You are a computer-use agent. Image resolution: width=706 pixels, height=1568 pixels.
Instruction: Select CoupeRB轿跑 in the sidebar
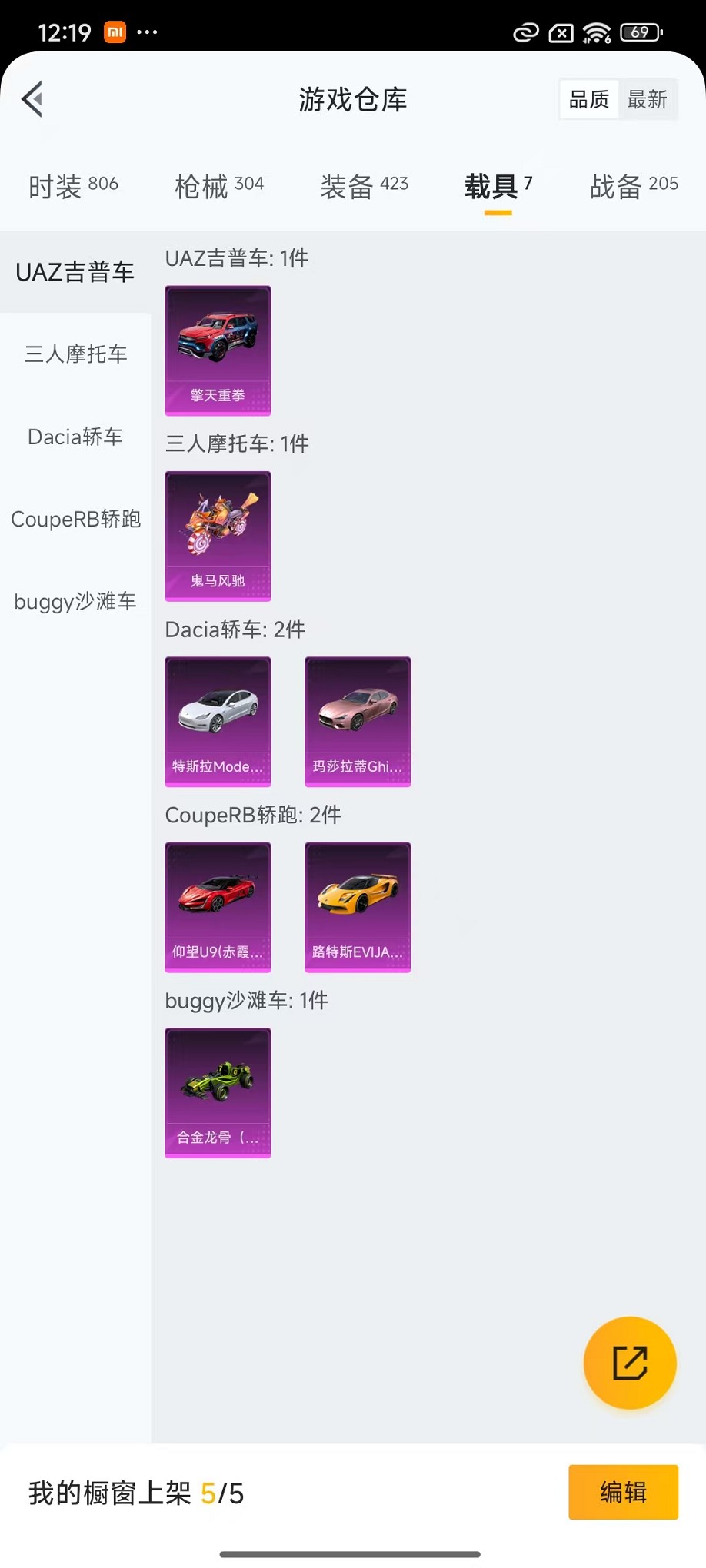(x=75, y=519)
